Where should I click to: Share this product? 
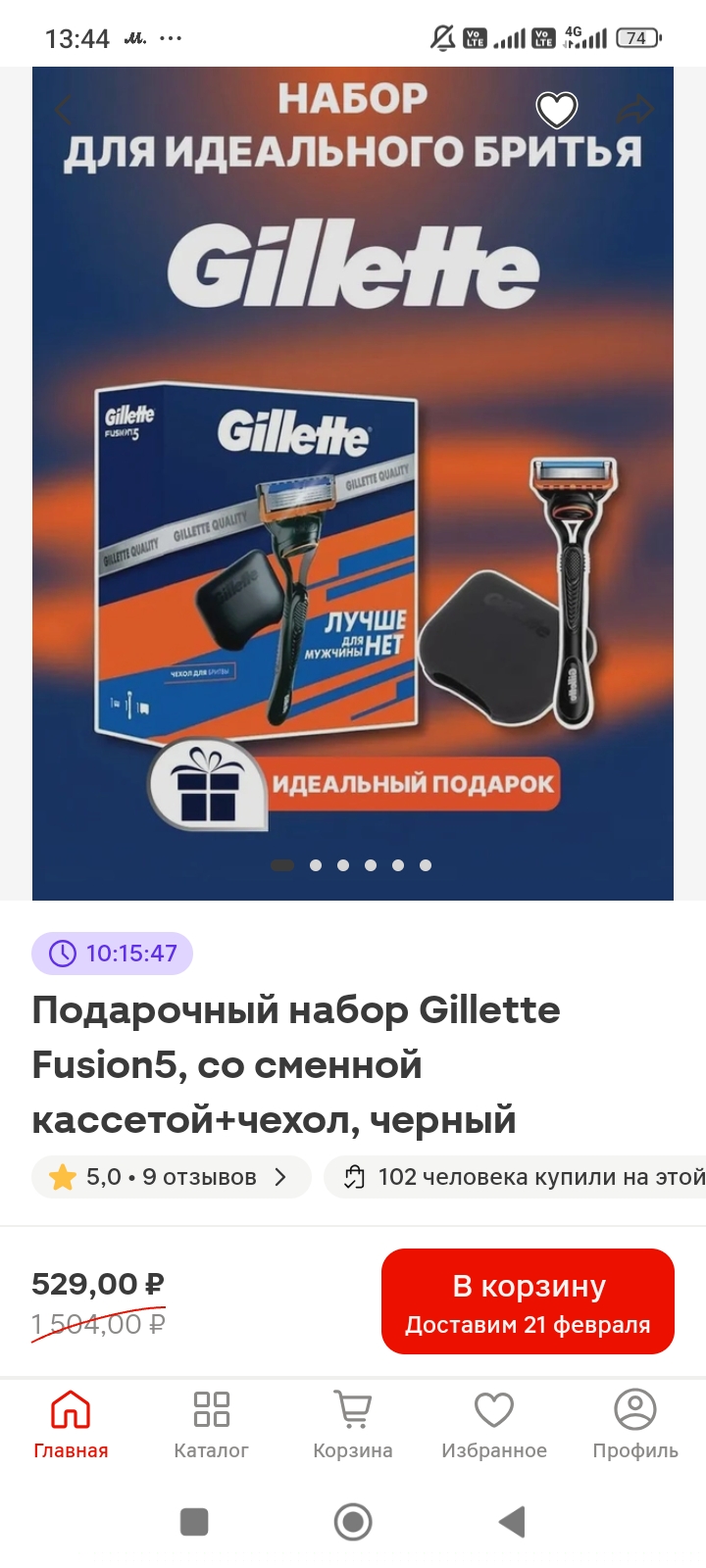pyautogui.click(x=634, y=110)
